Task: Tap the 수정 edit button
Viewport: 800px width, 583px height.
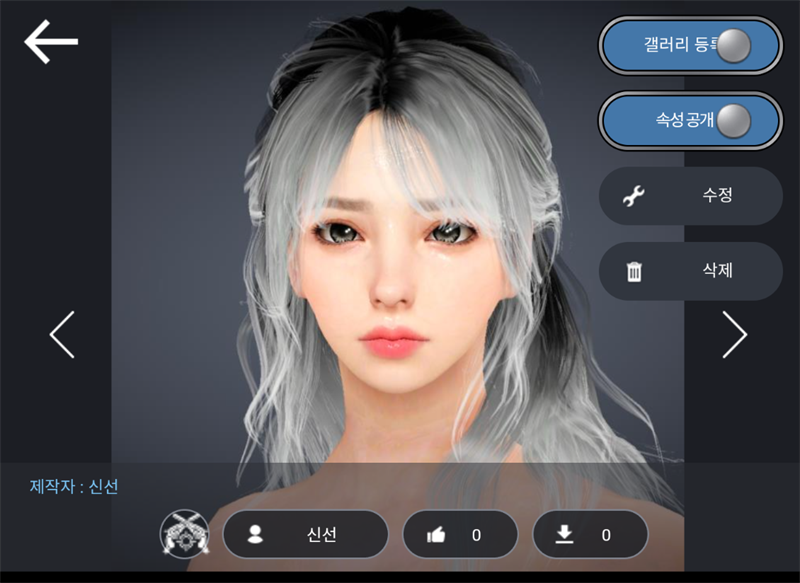Action: coord(690,196)
